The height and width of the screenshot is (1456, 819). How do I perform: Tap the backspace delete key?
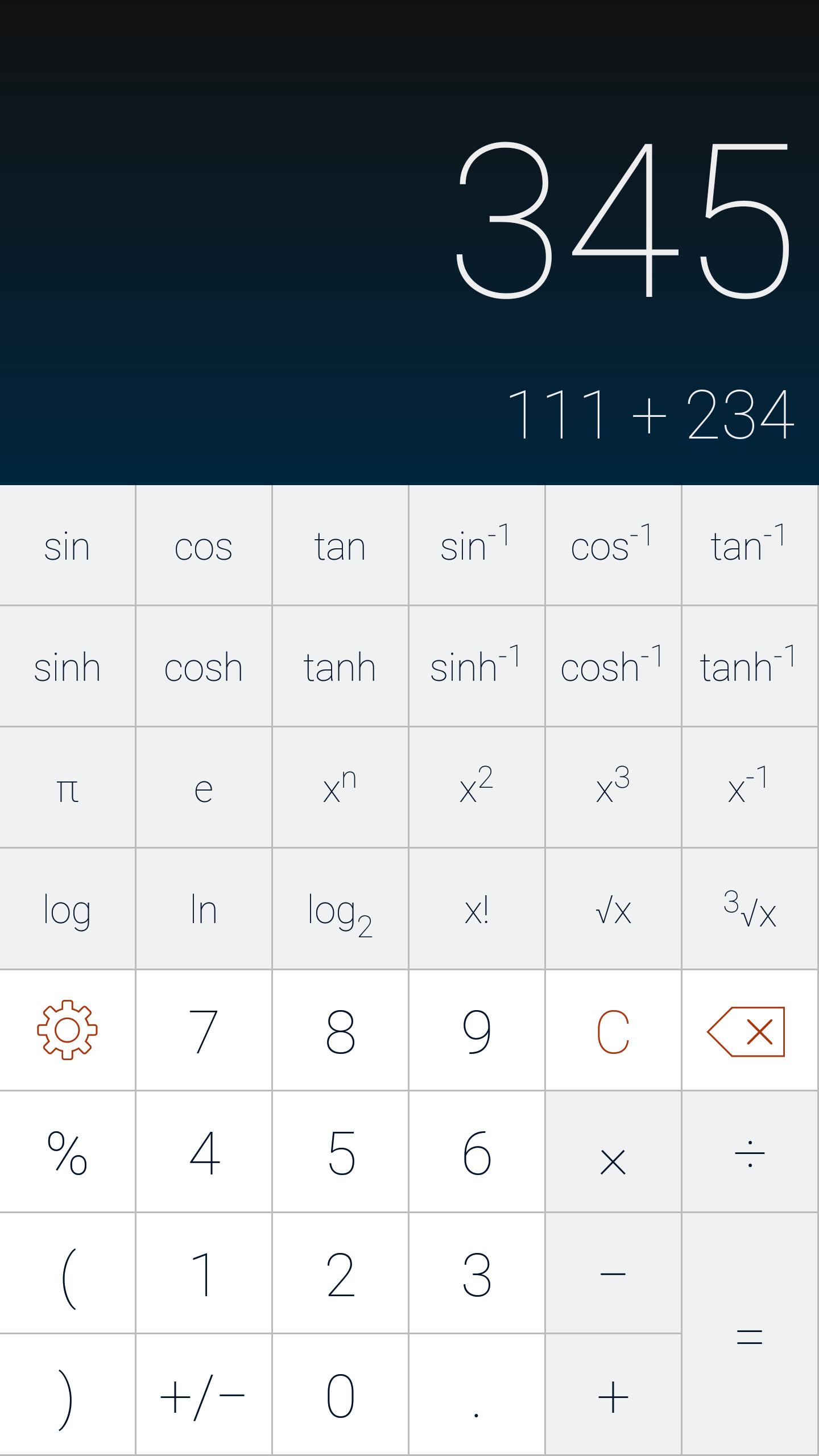point(750,1030)
